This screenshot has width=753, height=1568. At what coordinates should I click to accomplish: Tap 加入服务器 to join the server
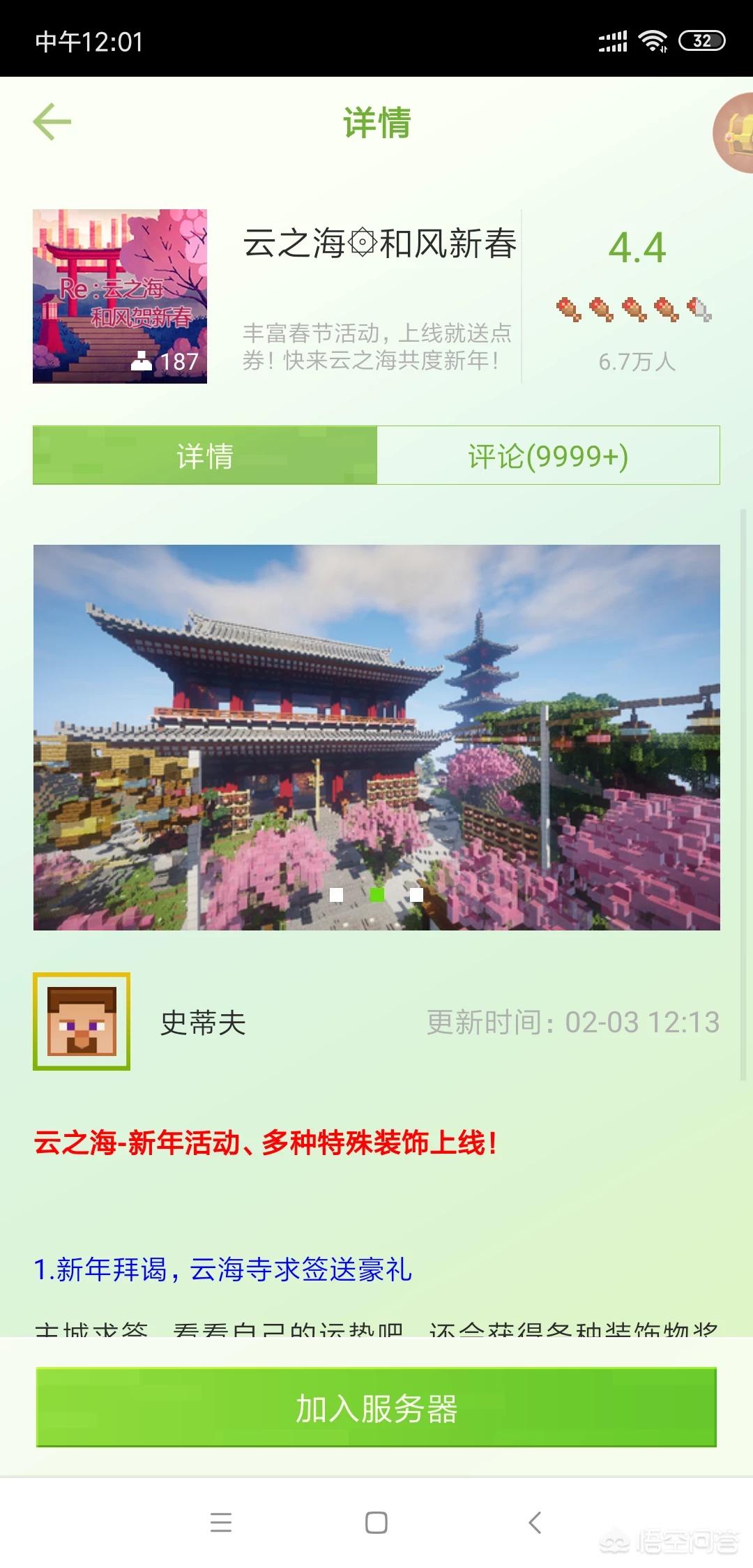coord(376,1408)
